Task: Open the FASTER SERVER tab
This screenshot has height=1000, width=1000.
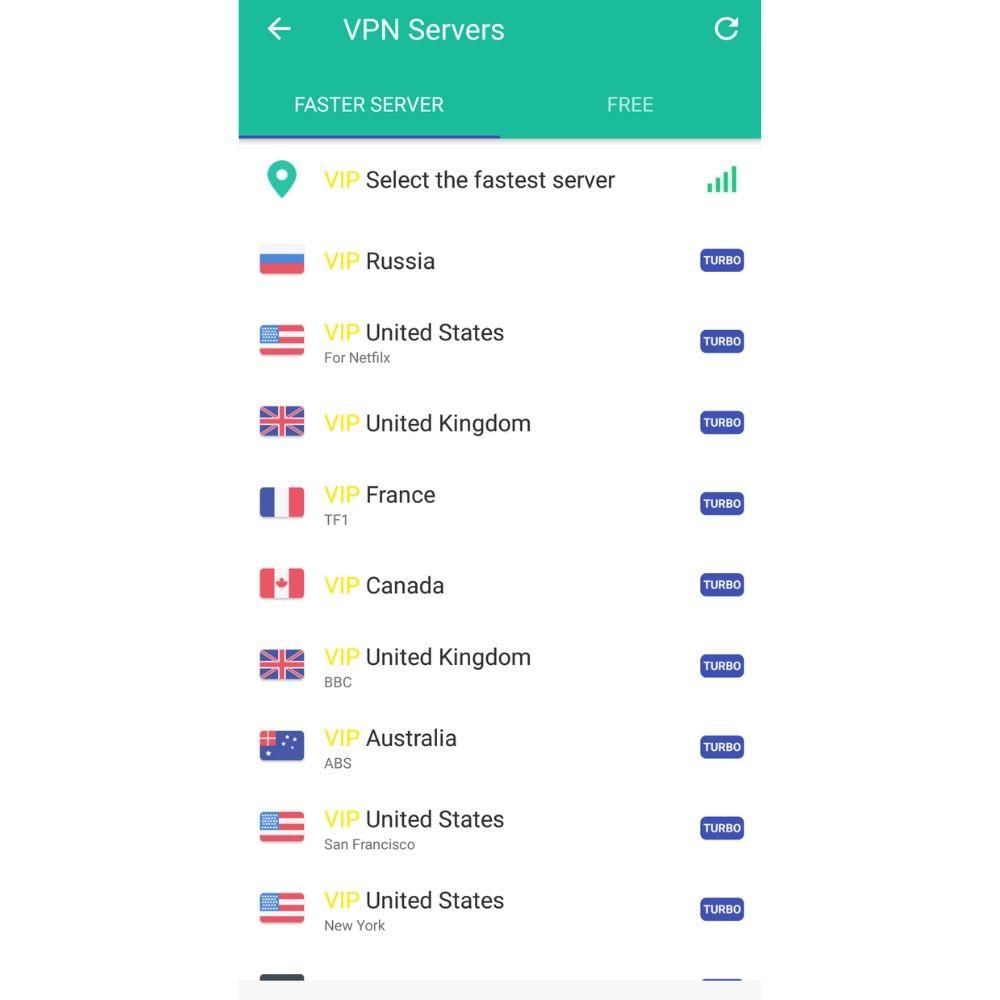Action: [x=369, y=105]
